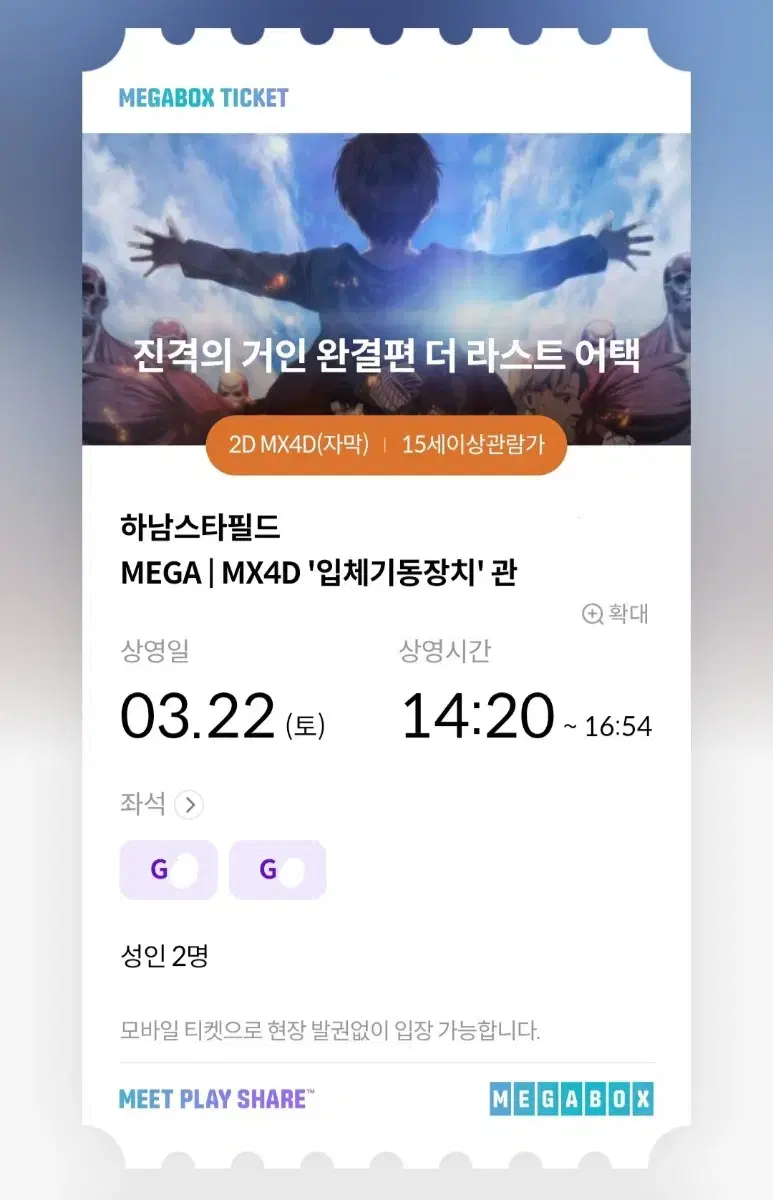Image resolution: width=773 pixels, height=1200 pixels.
Task: Click the MEET PLAY SHARE logo
Action: [x=214, y=1098]
